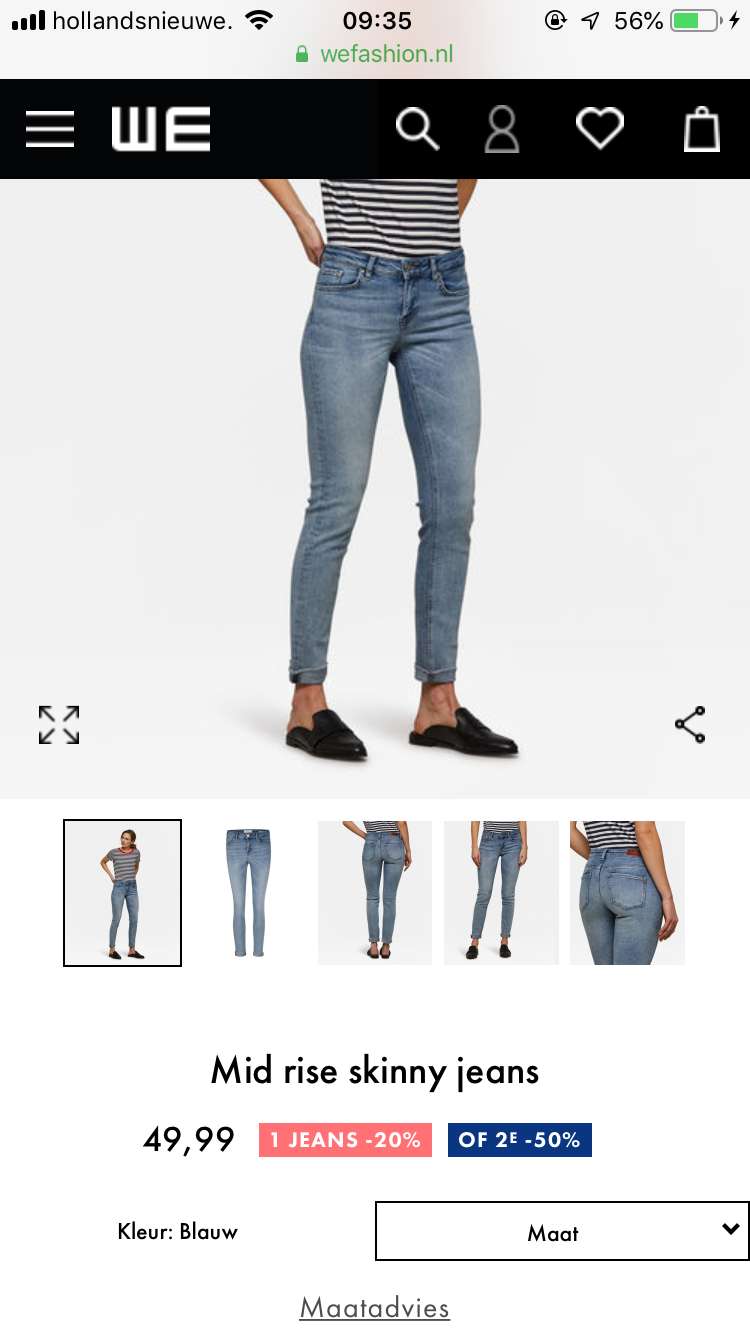750x1334 pixels.
Task: Select the first full-model thumbnail
Action: (x=122, y=893)
